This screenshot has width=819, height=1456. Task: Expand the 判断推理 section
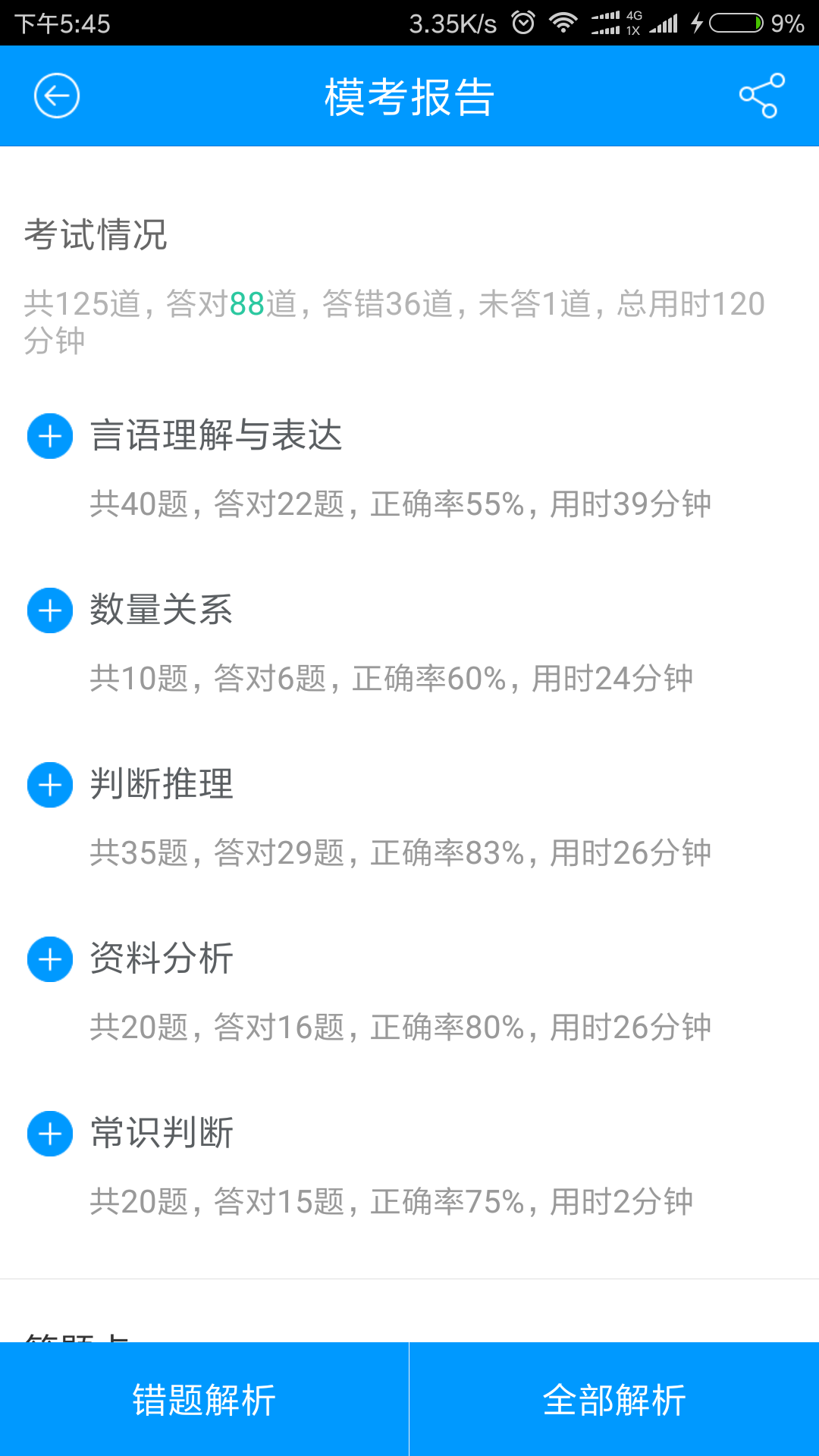(x=49, y=785)
